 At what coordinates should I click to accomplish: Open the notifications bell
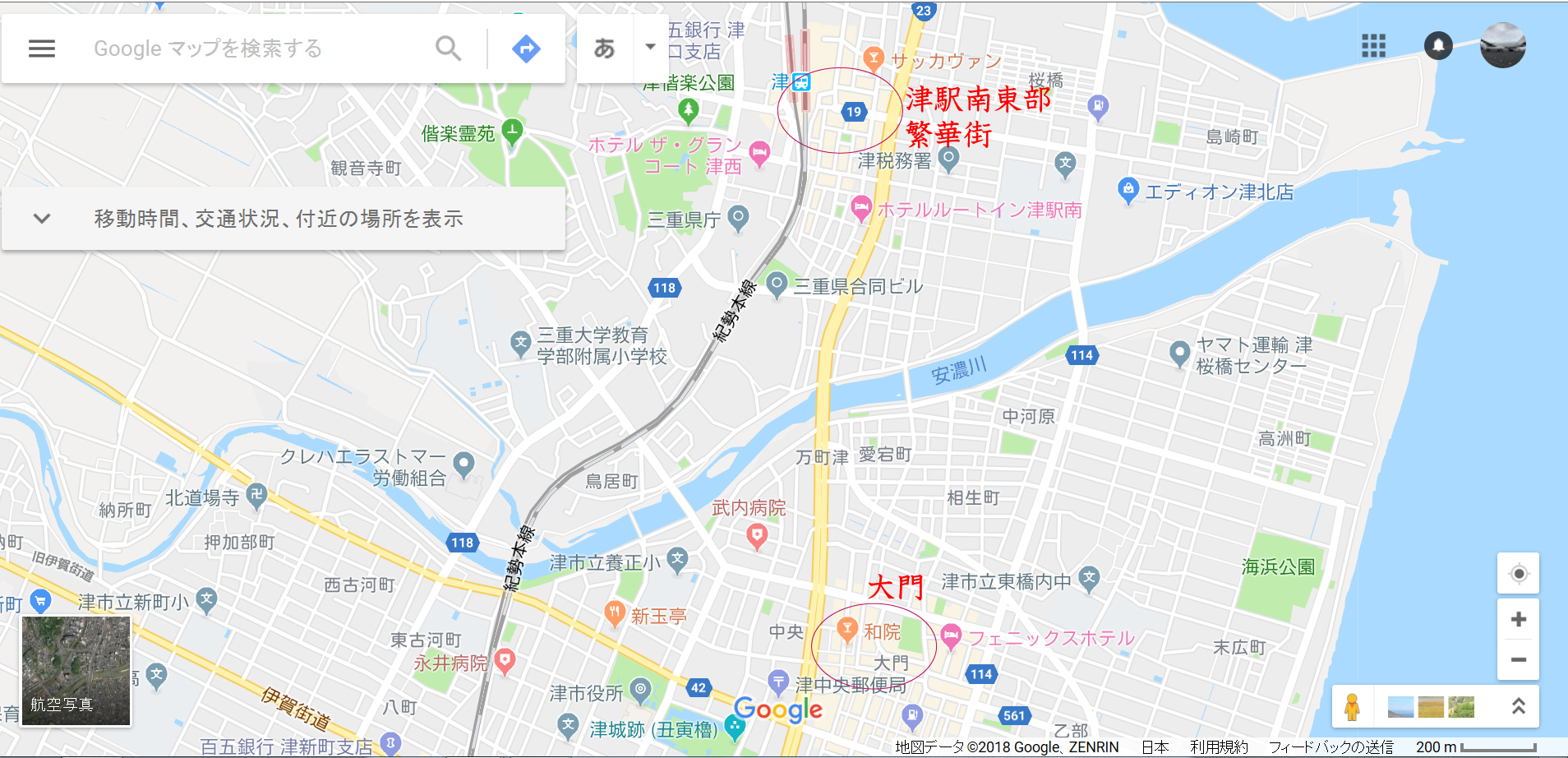[x=1438, y=45]
